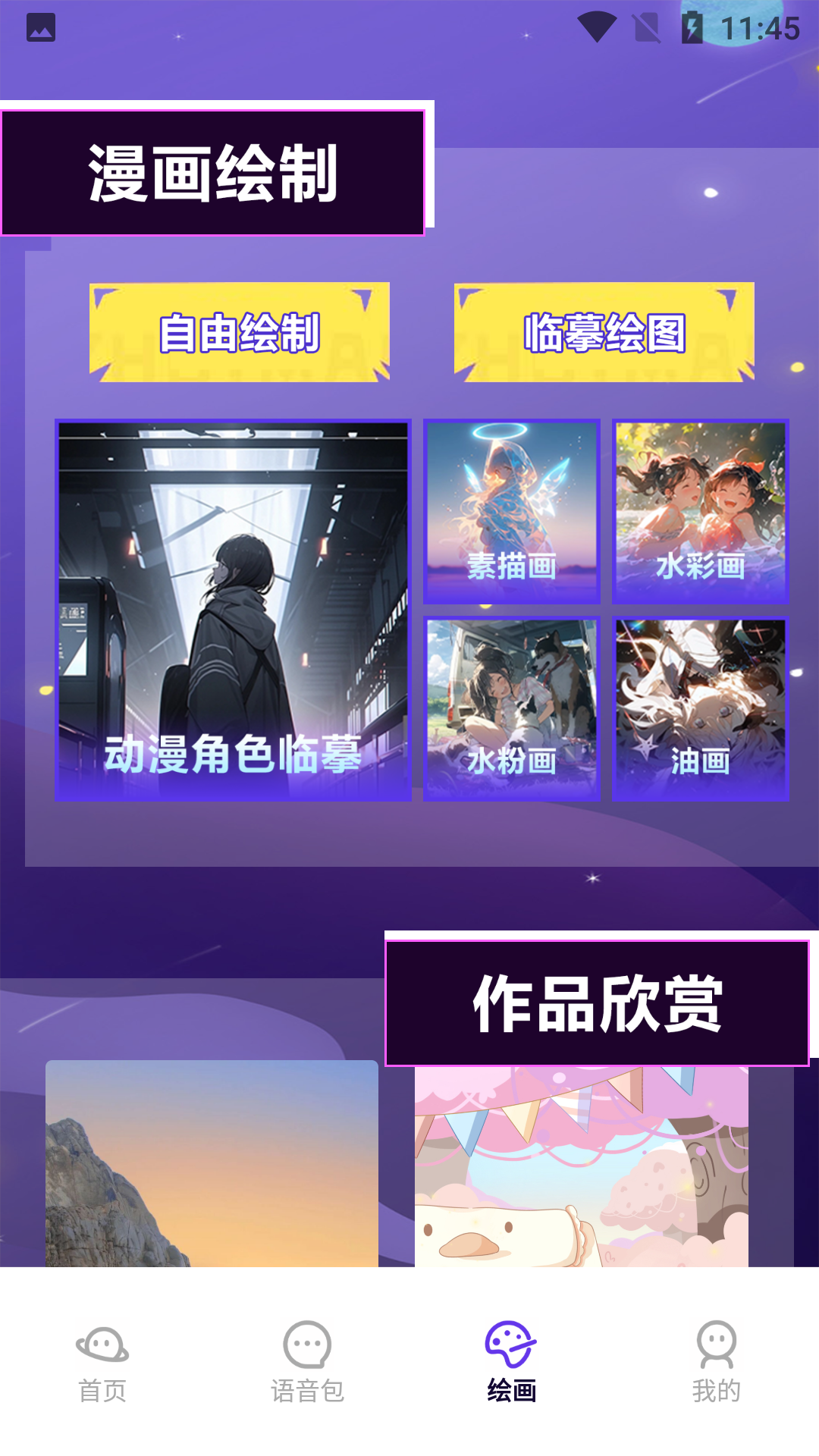This screenshot has height=1456, width=819.
Task: Select the 素描画 tile
Action: [x=511, y=511]
